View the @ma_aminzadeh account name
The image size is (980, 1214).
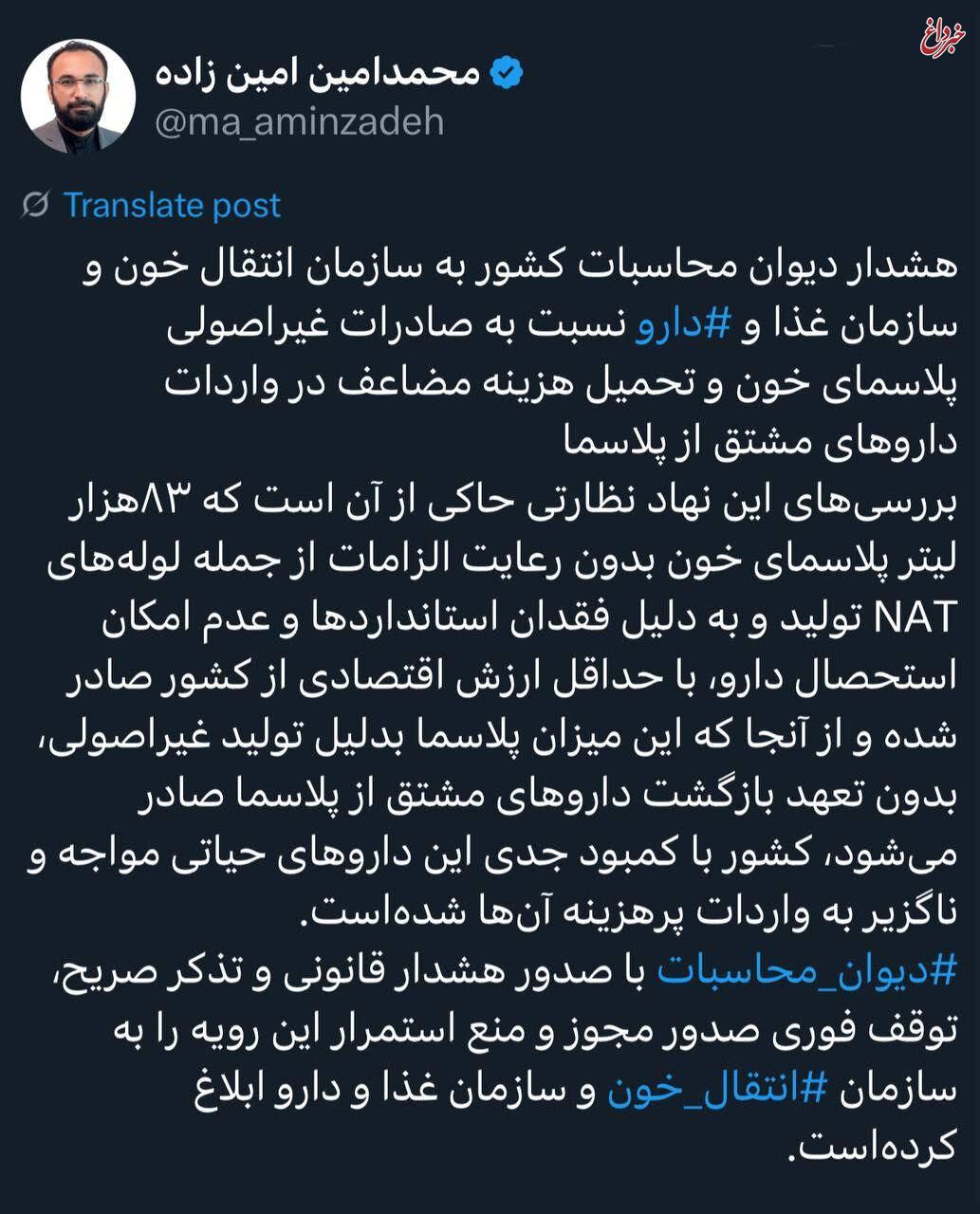[x=299, y=122]
